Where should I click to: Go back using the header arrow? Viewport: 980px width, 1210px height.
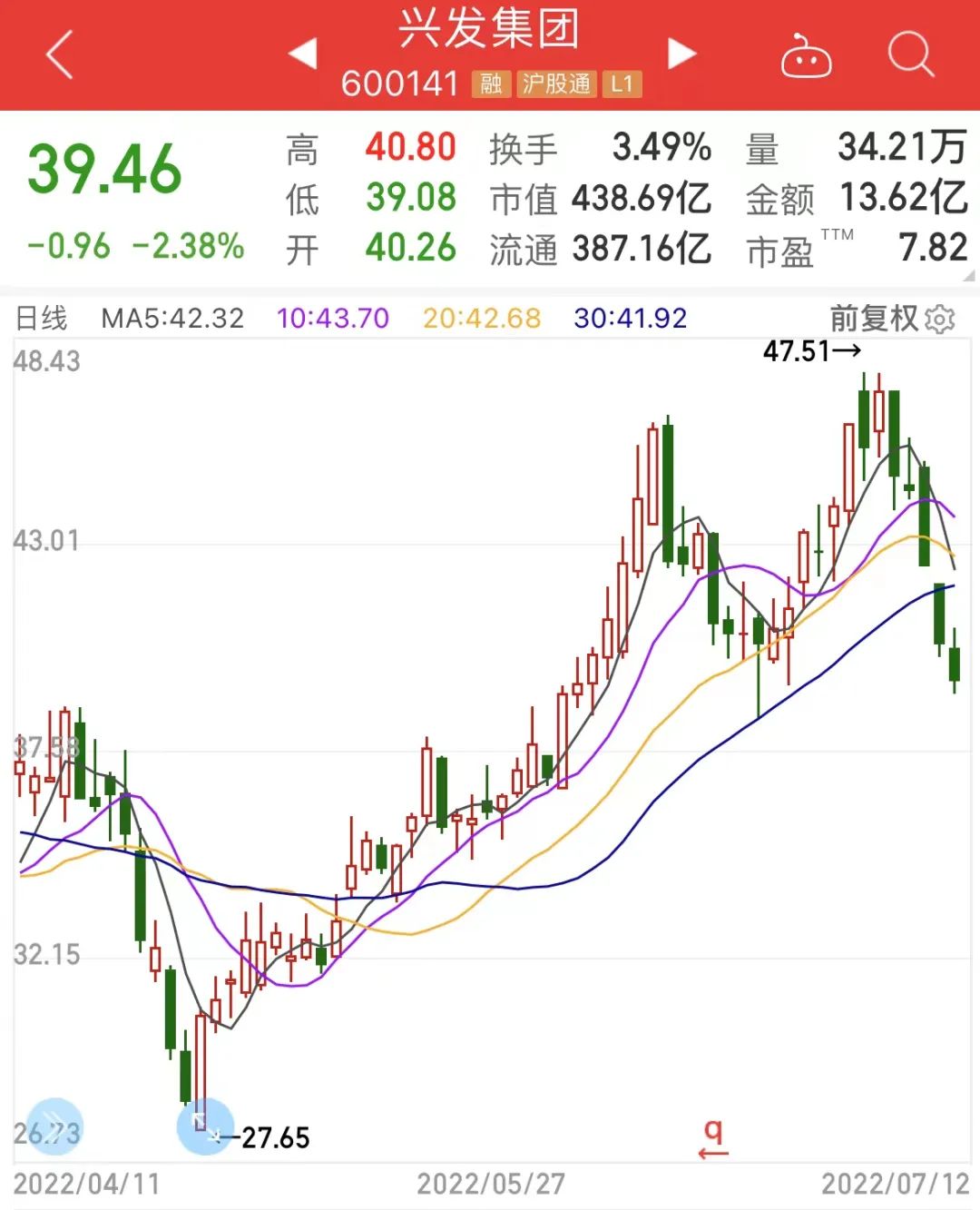pyautogui.click(x=60, y=54)
